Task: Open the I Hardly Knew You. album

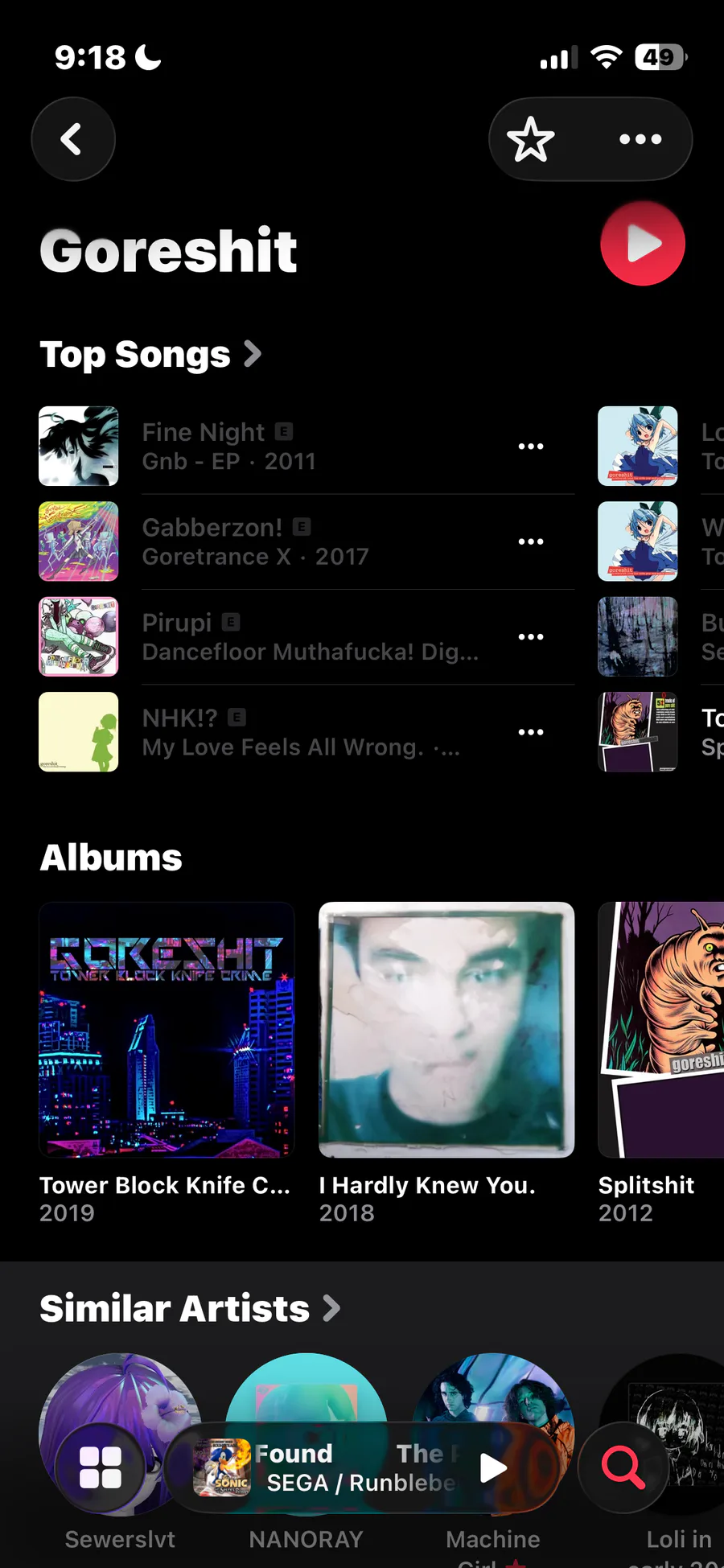Action: pyautogui.click(x=446, y=1030)
